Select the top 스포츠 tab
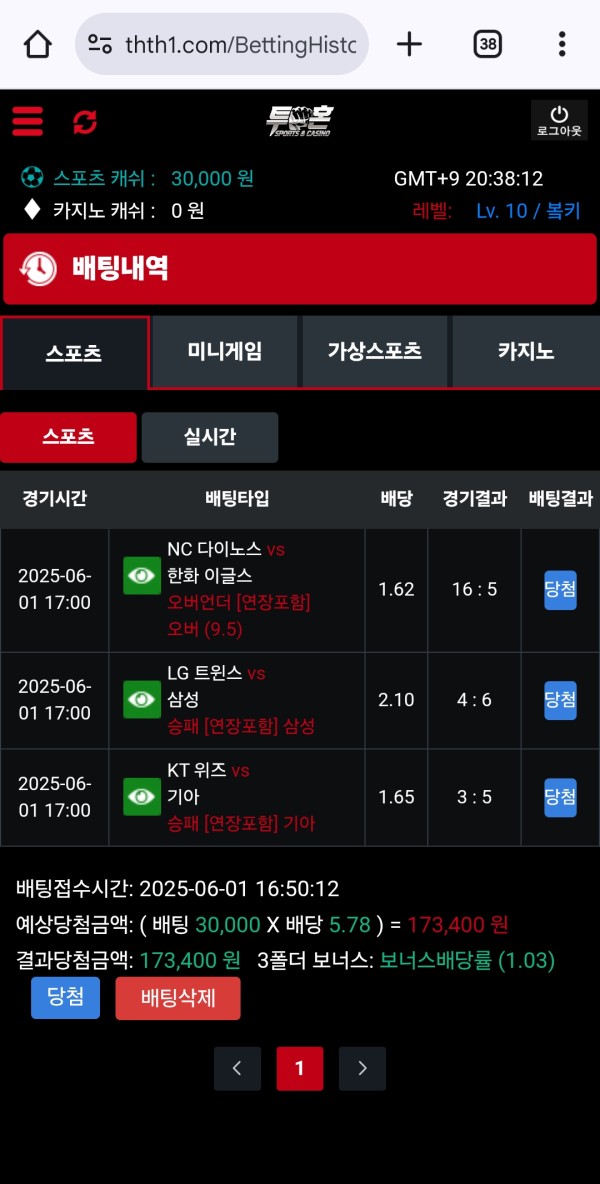Screen dimensions: 600x1184 74,353
